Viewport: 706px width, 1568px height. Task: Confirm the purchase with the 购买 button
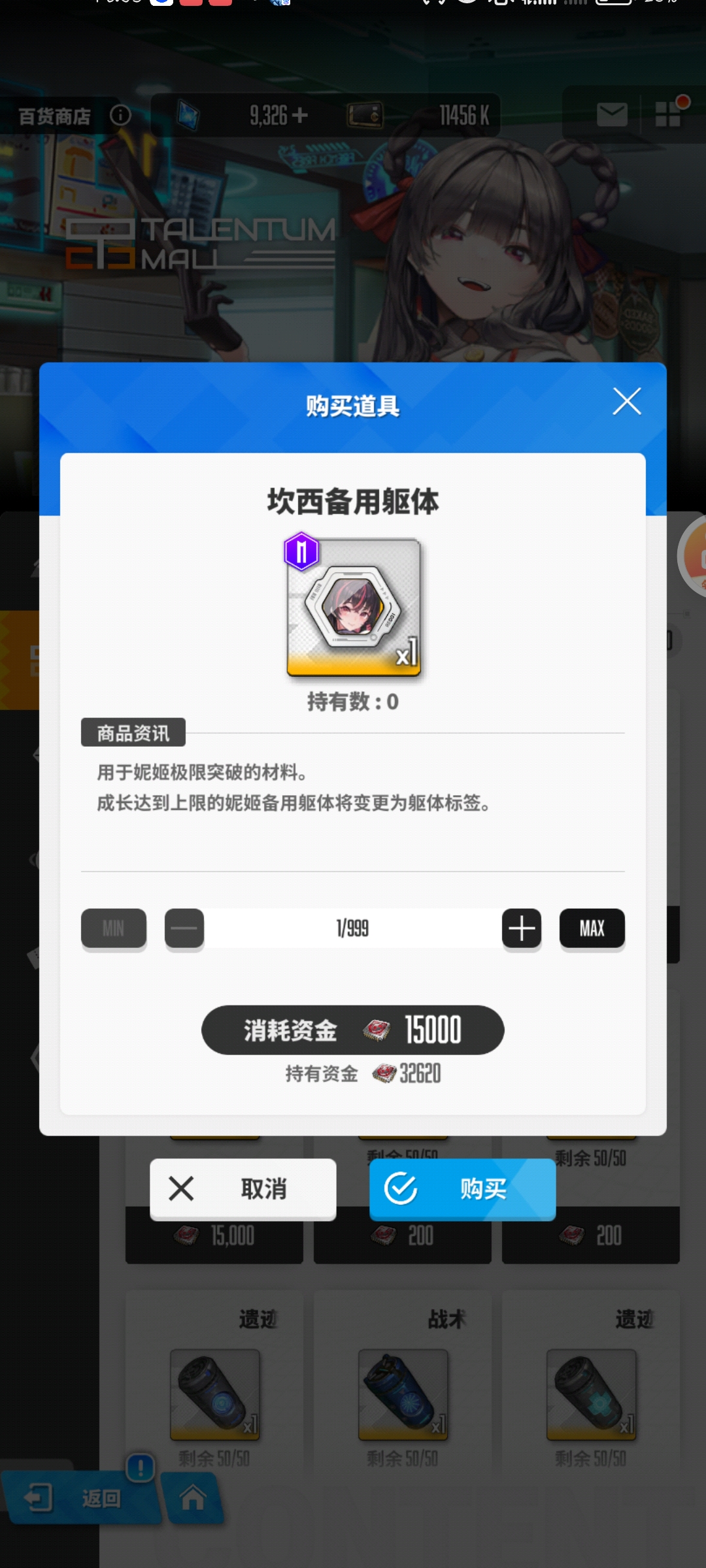coord(462,1189)
